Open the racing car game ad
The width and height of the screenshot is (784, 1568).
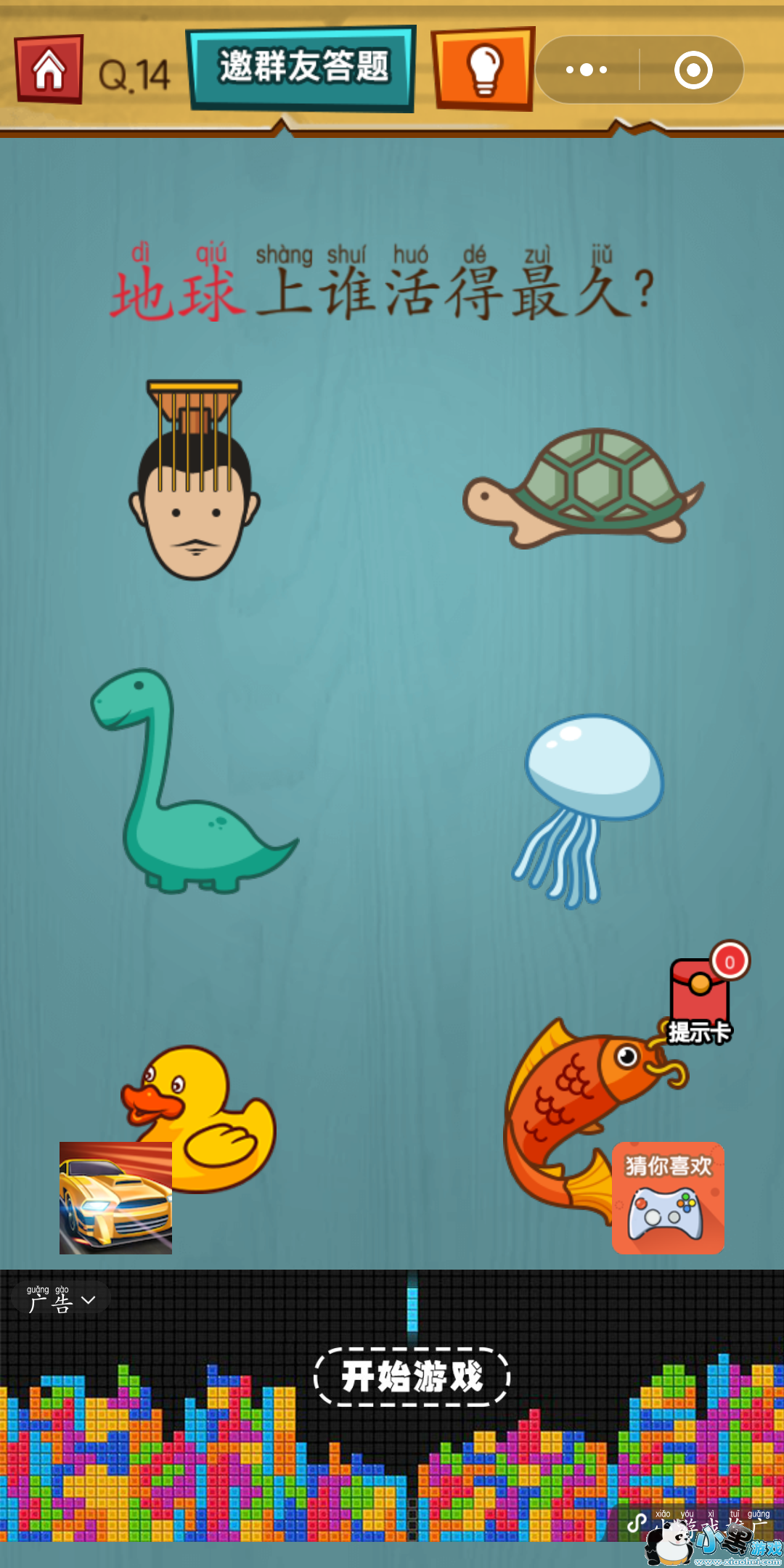pos(115,1198)
